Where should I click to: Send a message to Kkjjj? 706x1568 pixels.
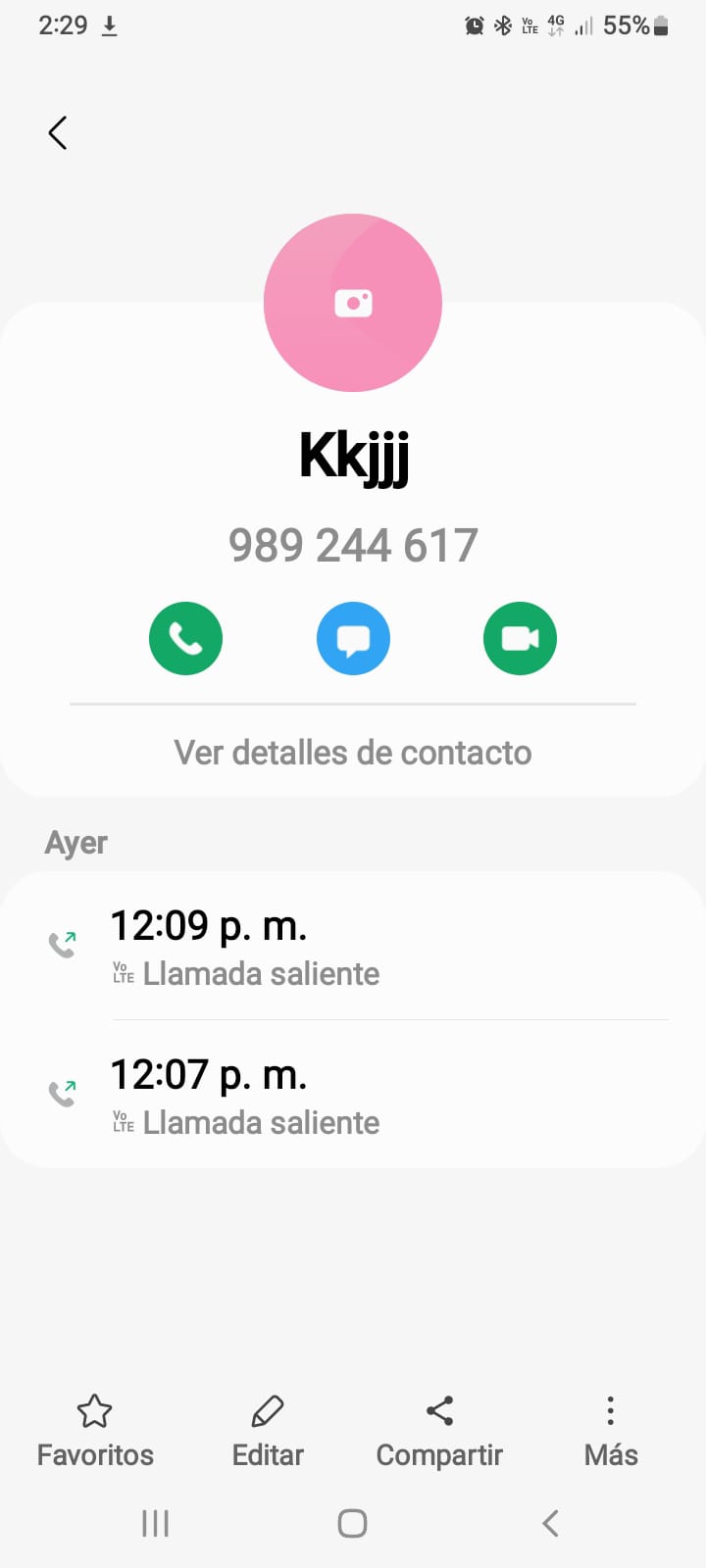coord(353,638)
